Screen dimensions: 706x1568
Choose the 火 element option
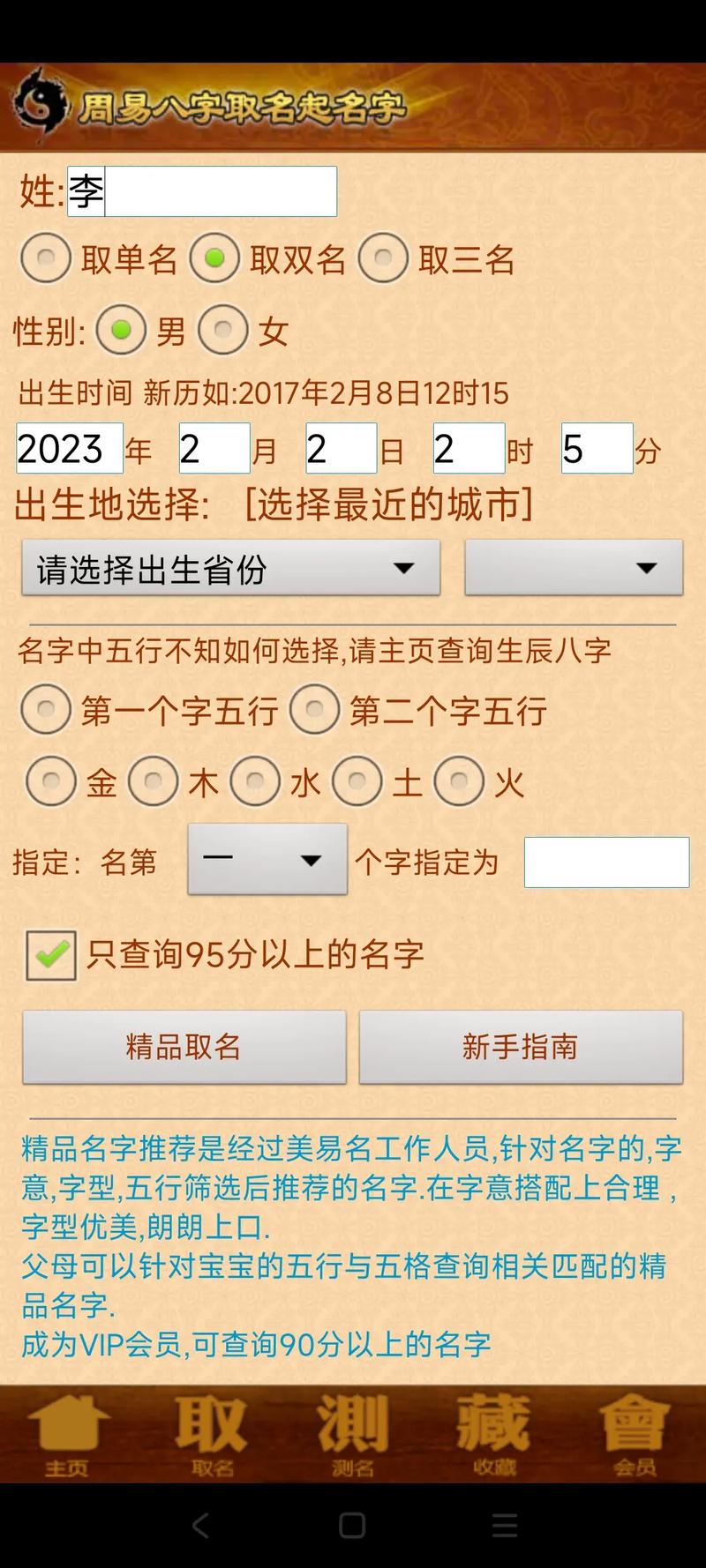pyautogui.click(x=459, y=782)
